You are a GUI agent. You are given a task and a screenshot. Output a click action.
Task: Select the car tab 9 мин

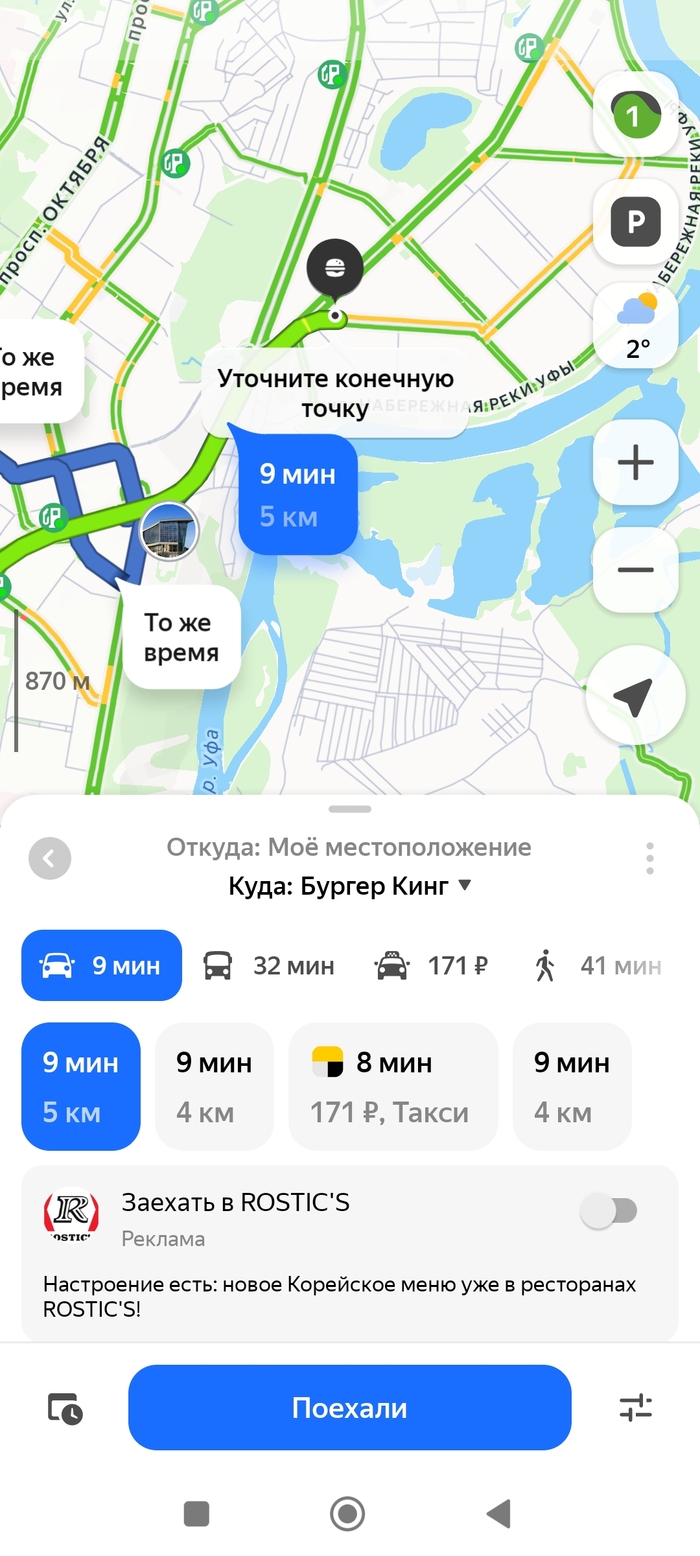click(101, 966)
